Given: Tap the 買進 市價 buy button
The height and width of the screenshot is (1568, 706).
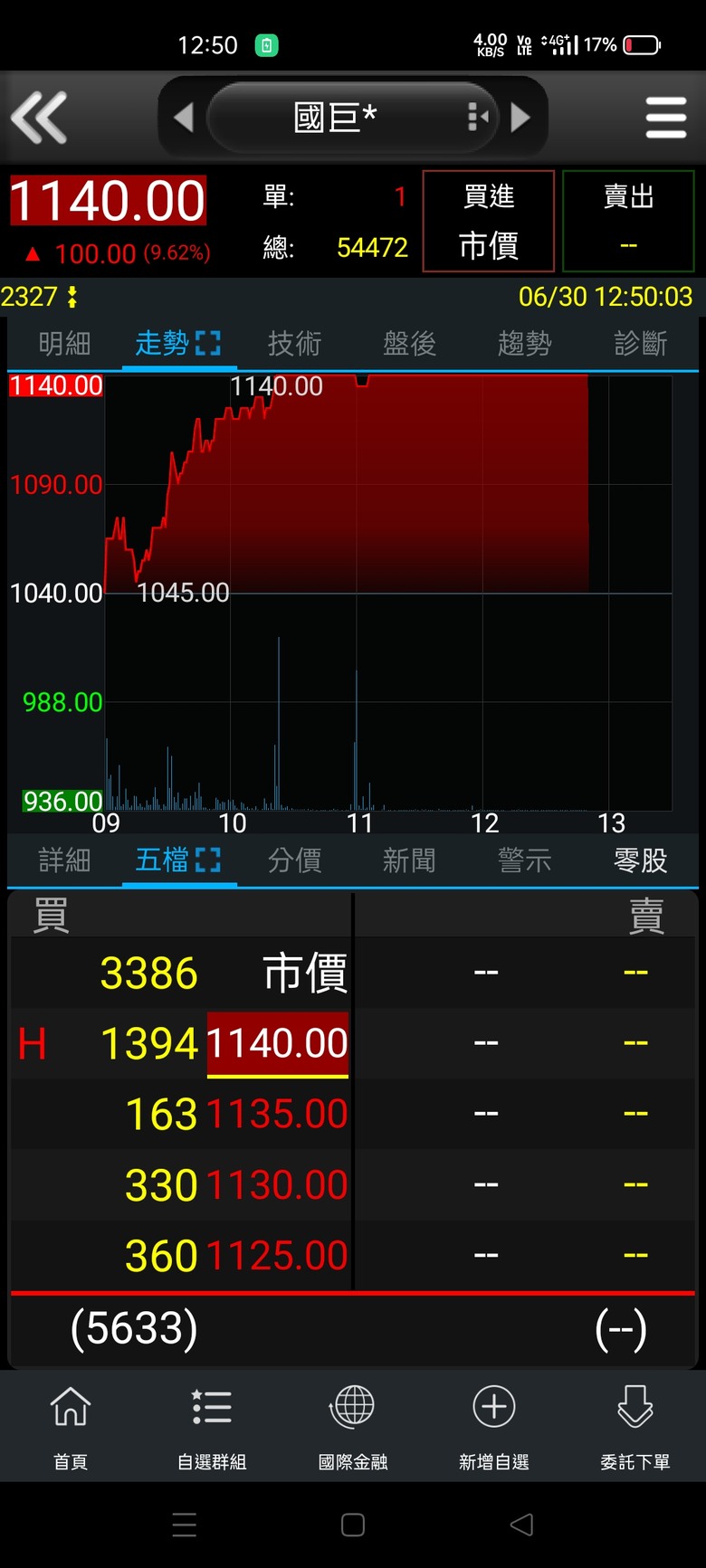Looking at the screenshot, I should [x=489, y=221].
